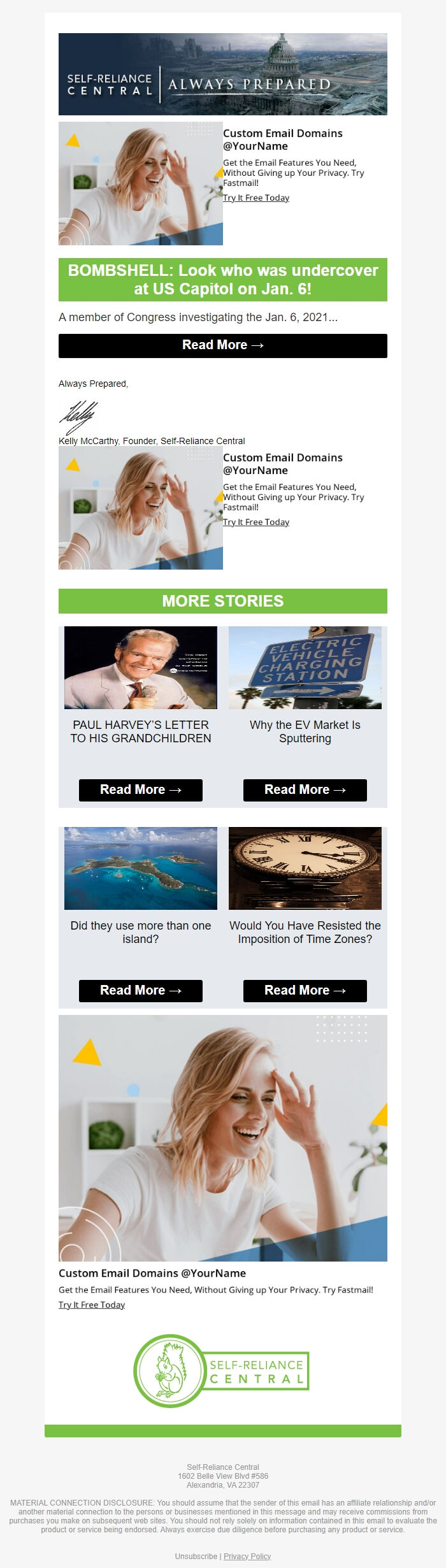
Task: Tap Try It Free Today in top ad
Action: (255, 198)
